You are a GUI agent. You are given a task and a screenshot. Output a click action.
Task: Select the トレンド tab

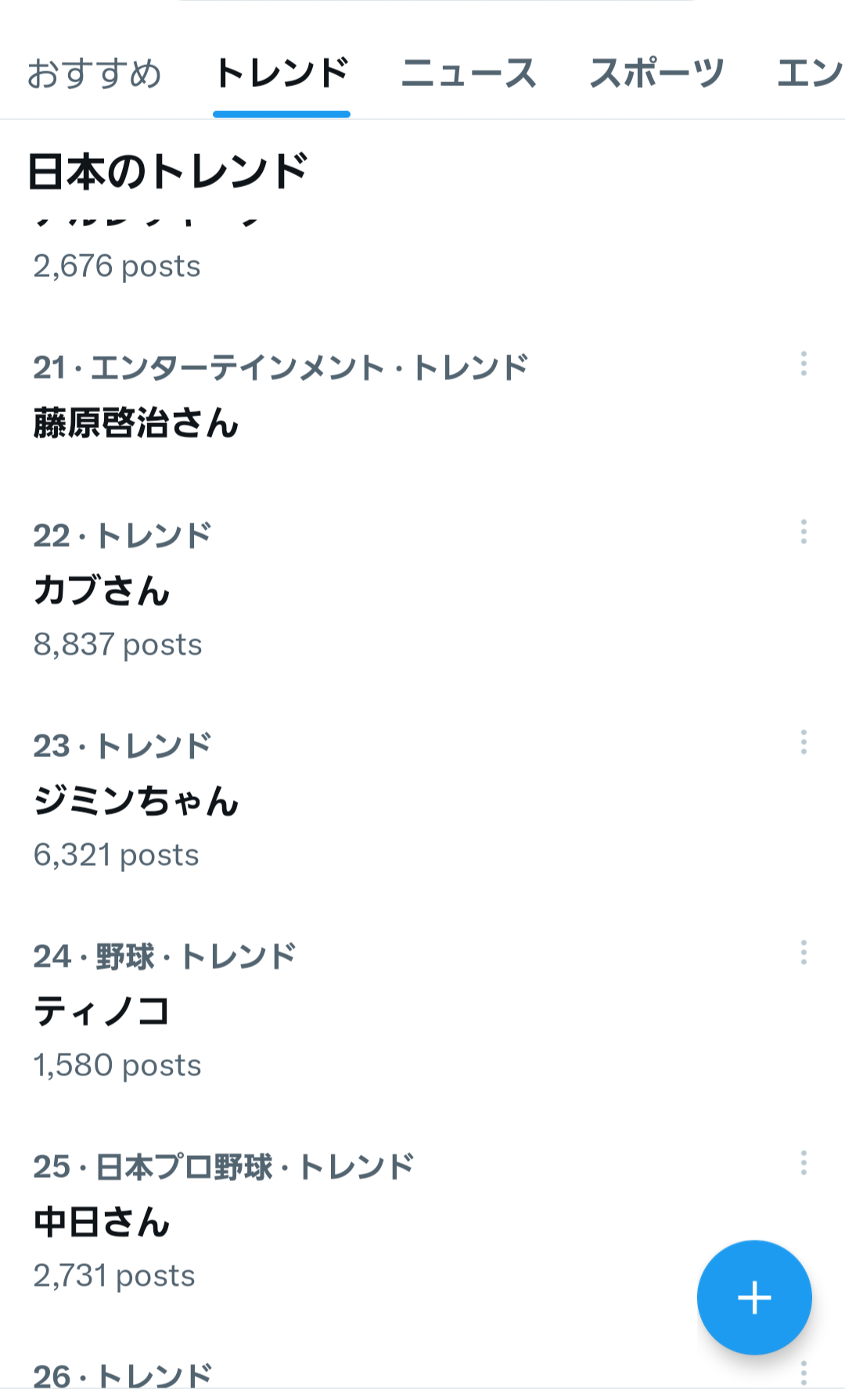[282, 74]
